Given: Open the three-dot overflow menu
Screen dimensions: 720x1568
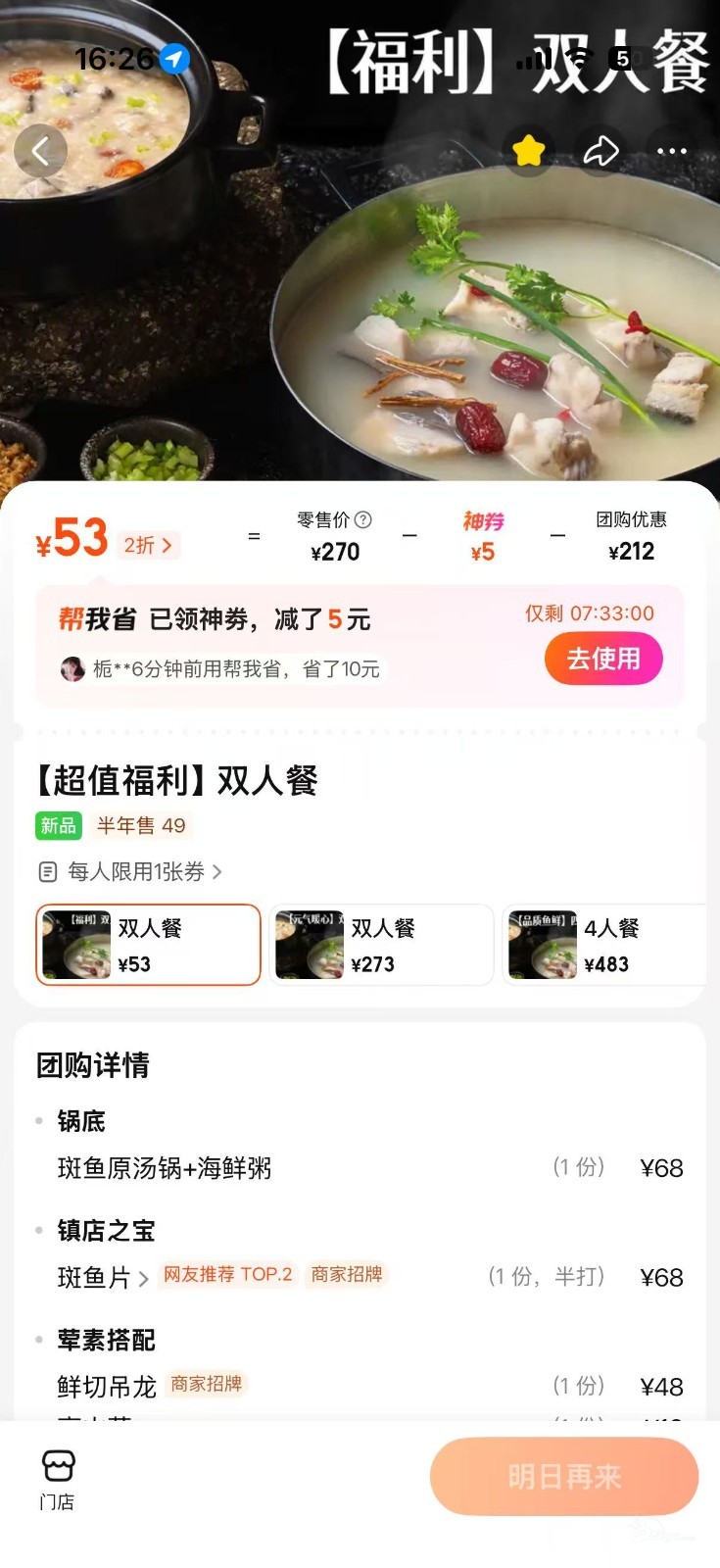Looking at the screenshot, I should coord(672,151).
